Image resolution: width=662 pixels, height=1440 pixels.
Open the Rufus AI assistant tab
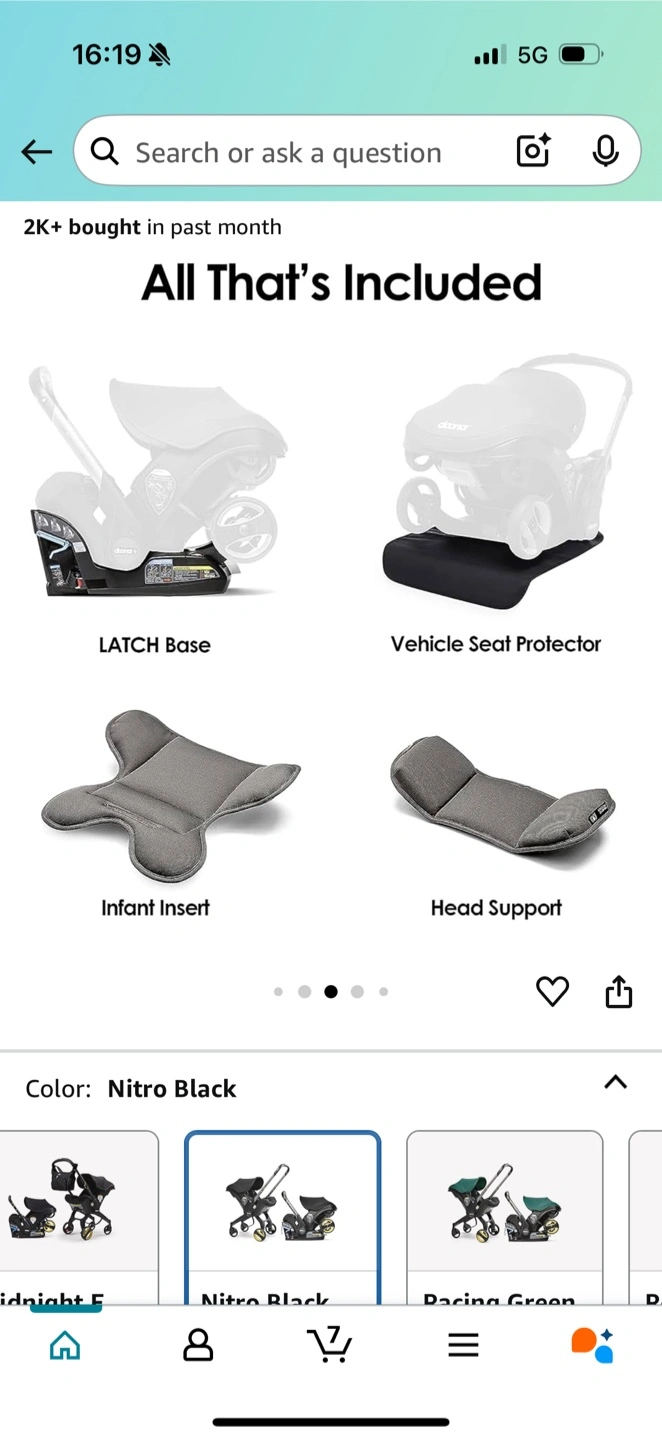click(592, 1345)
